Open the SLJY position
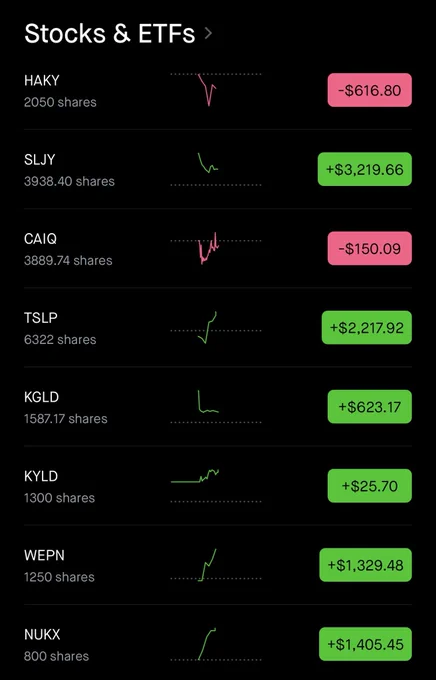Screen dimensions: 436x680 point(218,169)
